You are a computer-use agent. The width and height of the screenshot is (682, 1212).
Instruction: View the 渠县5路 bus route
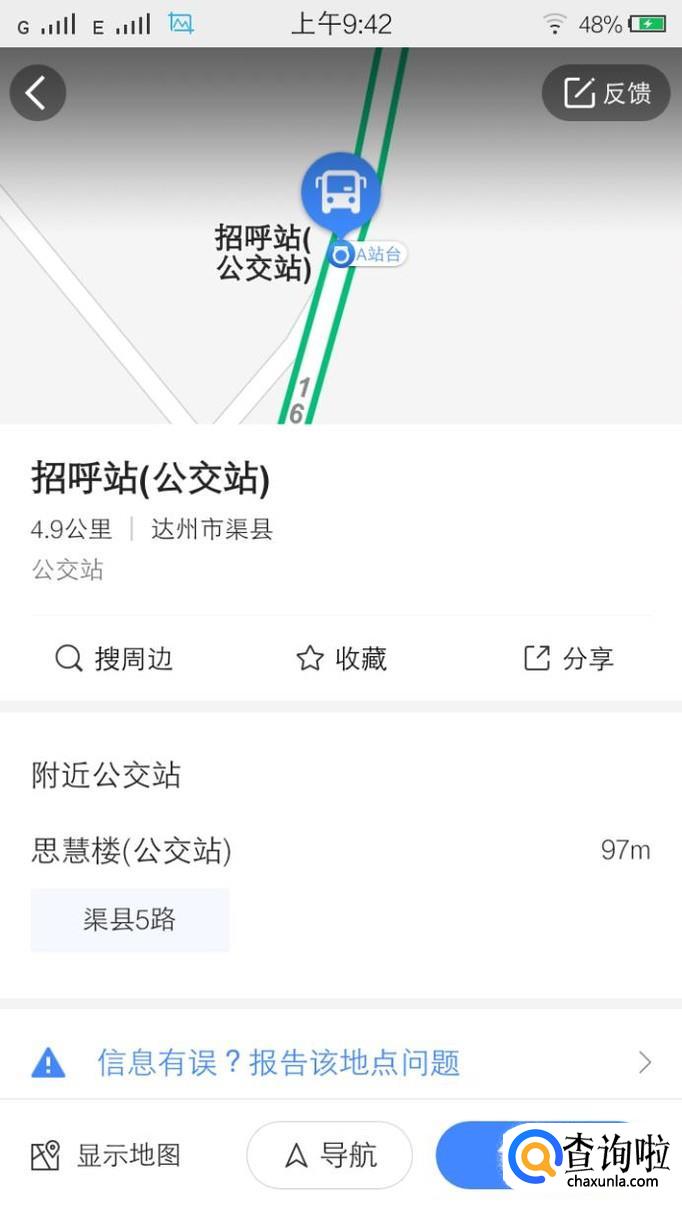click(129, 920)
